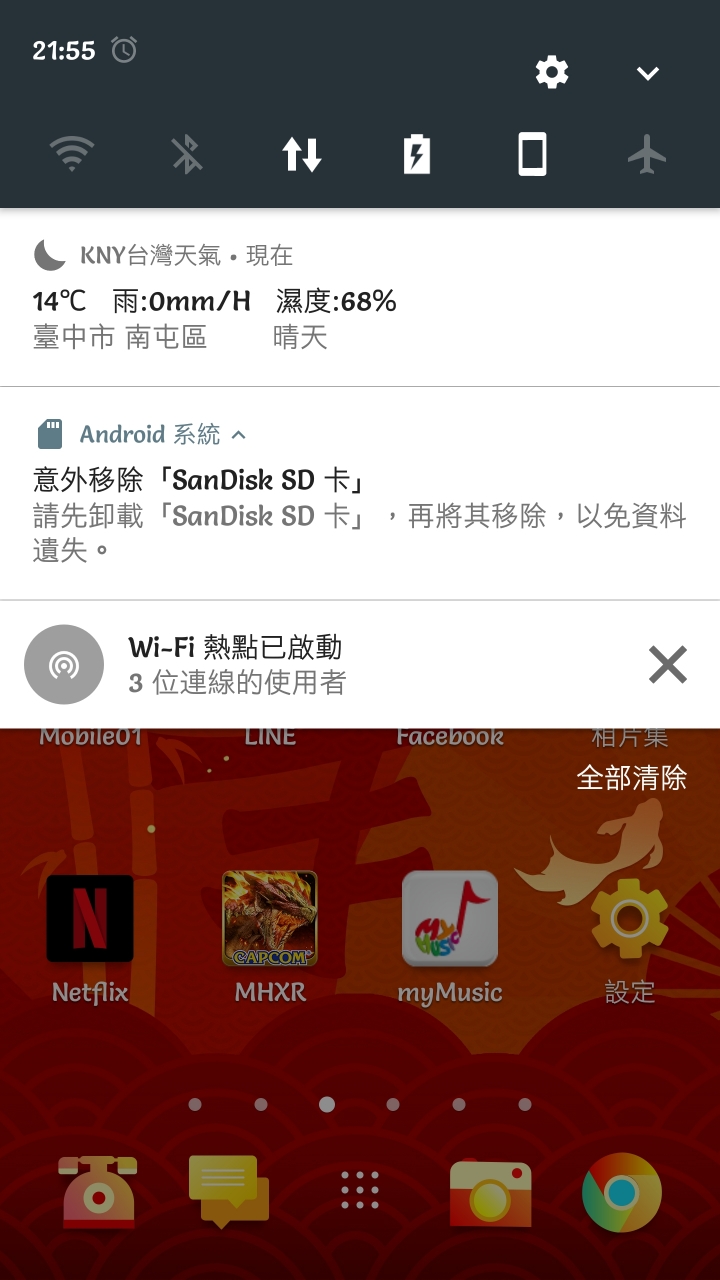Open system settings via the gear icon

pos(552,72)
